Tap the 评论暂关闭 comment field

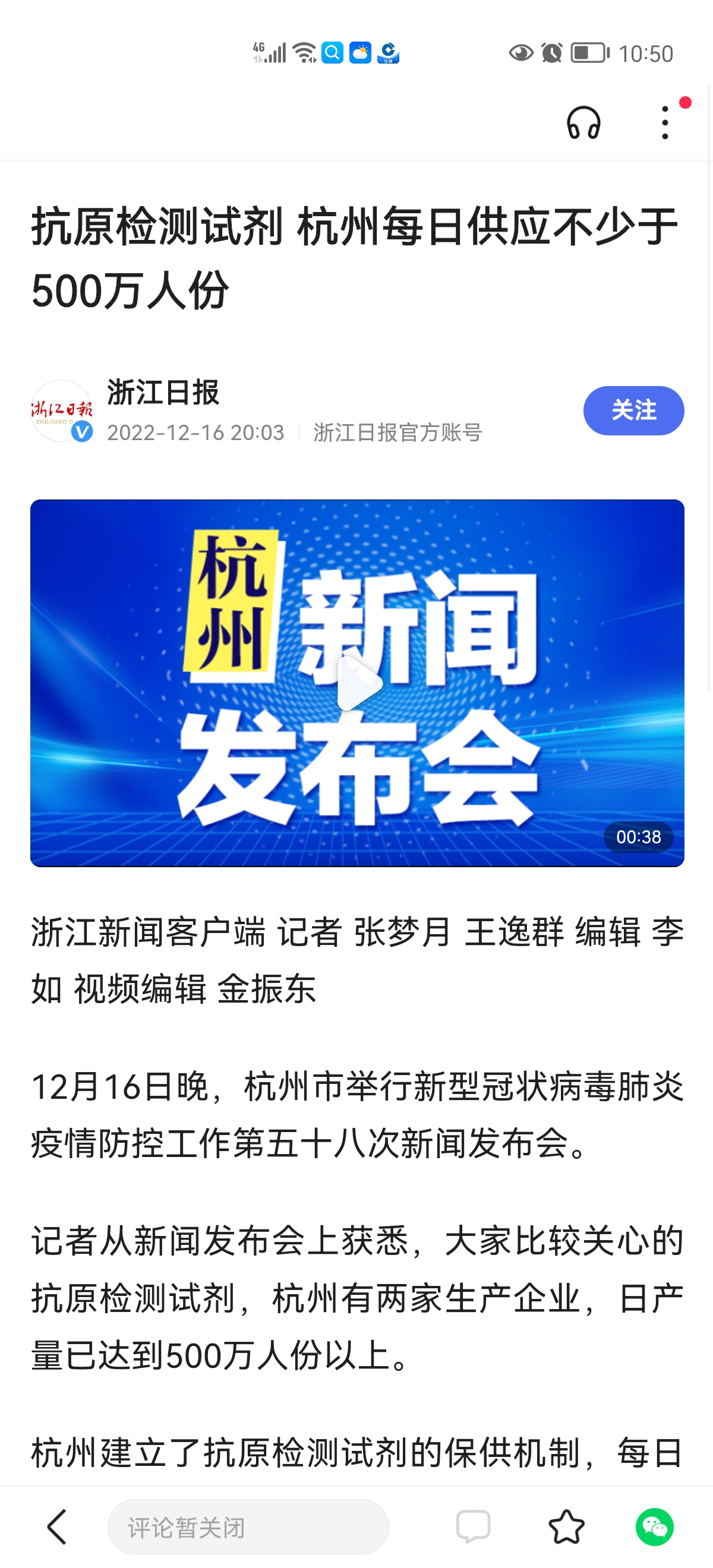(248, 1526)
